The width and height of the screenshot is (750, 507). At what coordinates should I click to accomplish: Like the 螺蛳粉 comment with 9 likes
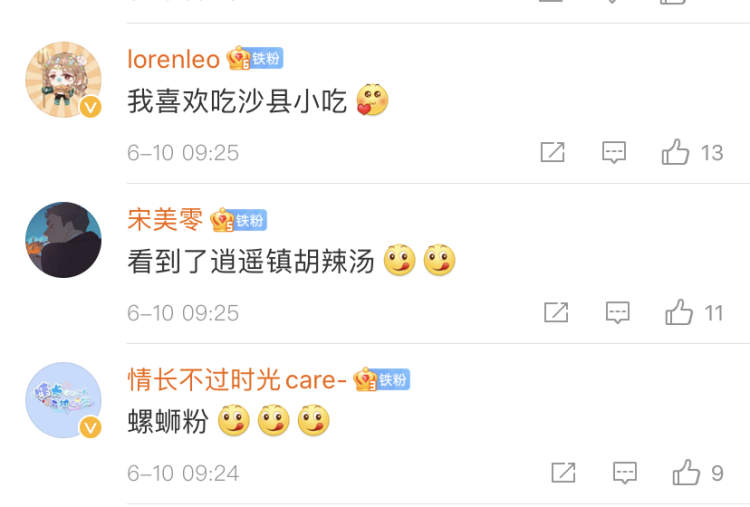686,473
